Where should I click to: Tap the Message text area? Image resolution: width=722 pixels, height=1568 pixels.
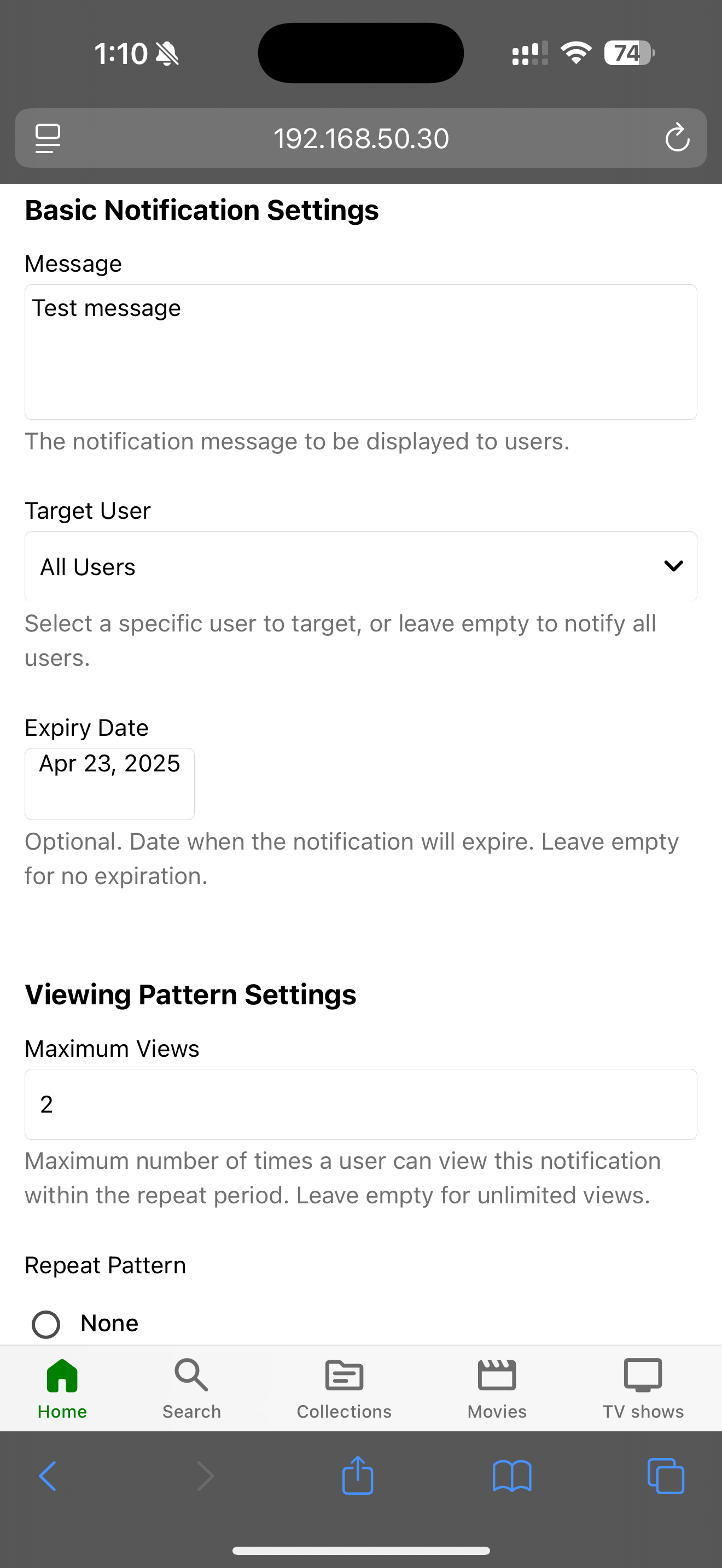click(360, 352)
